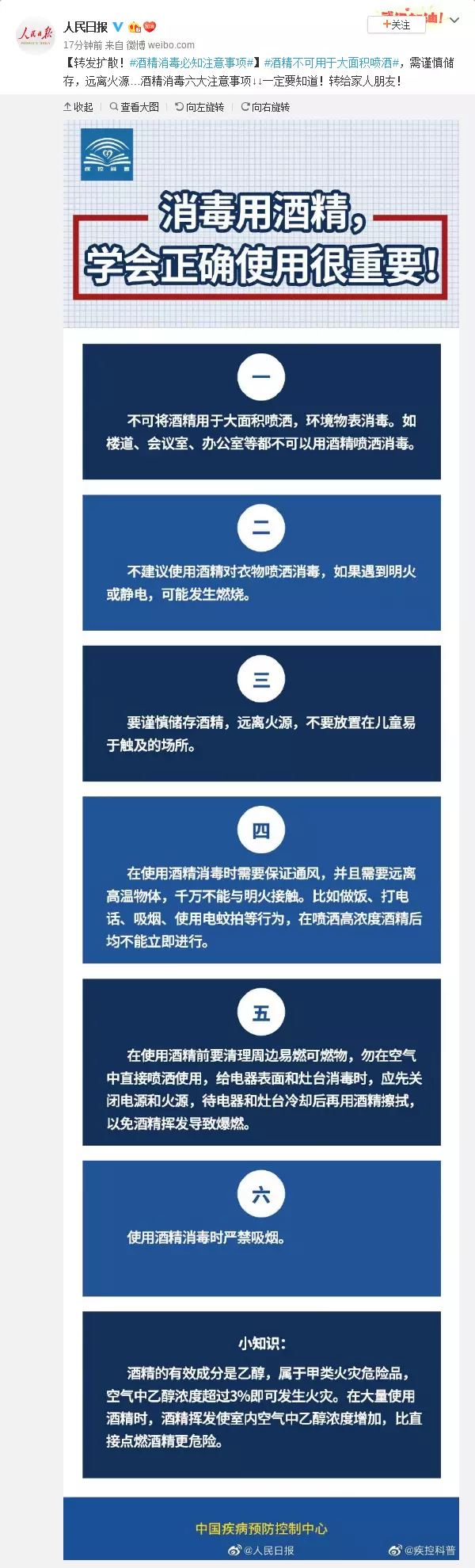Rotate image right with 向右旋转
The image size is (475, 1568).
click(x=265, y=107)
